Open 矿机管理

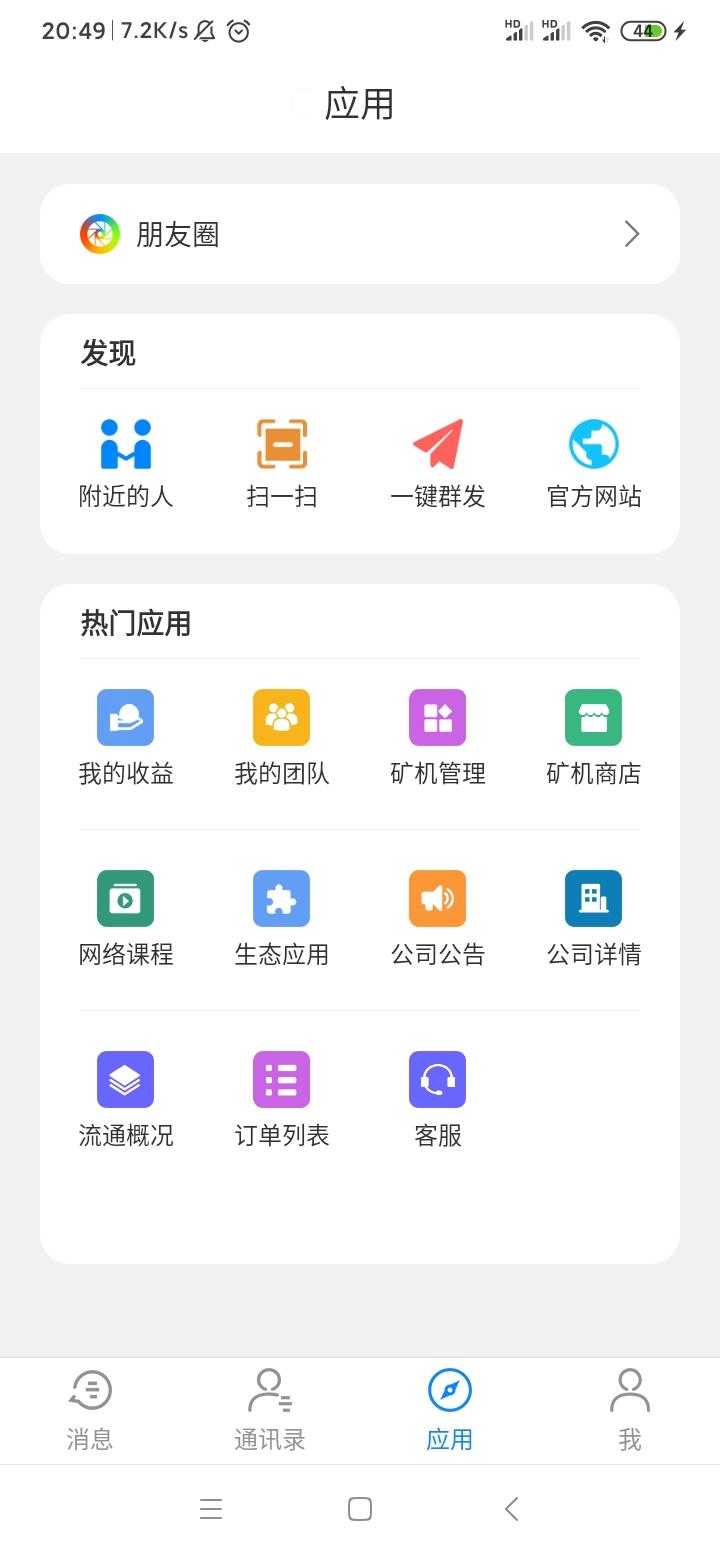pos(438,737)
